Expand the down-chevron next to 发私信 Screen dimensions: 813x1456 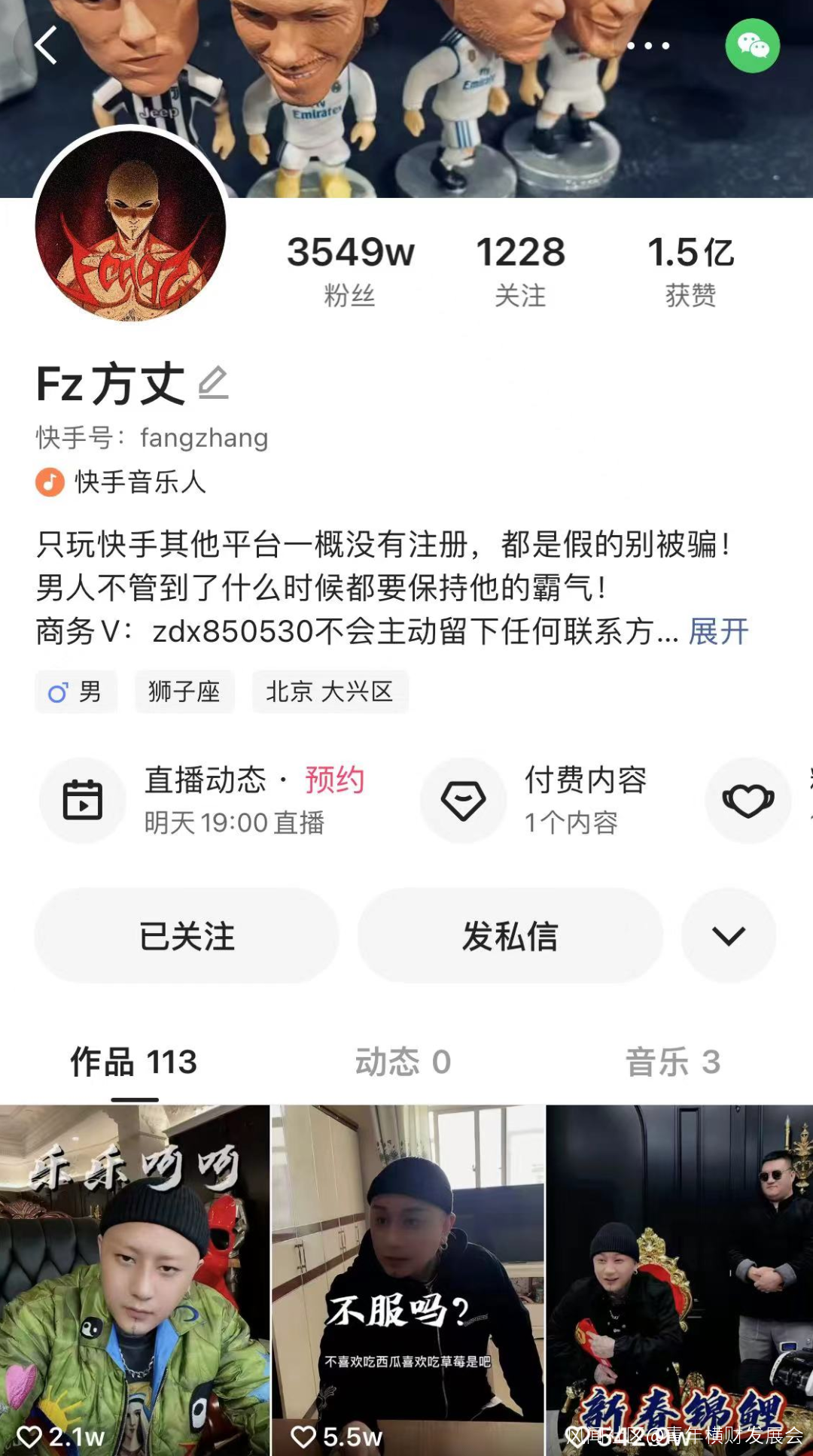point(728,936)
